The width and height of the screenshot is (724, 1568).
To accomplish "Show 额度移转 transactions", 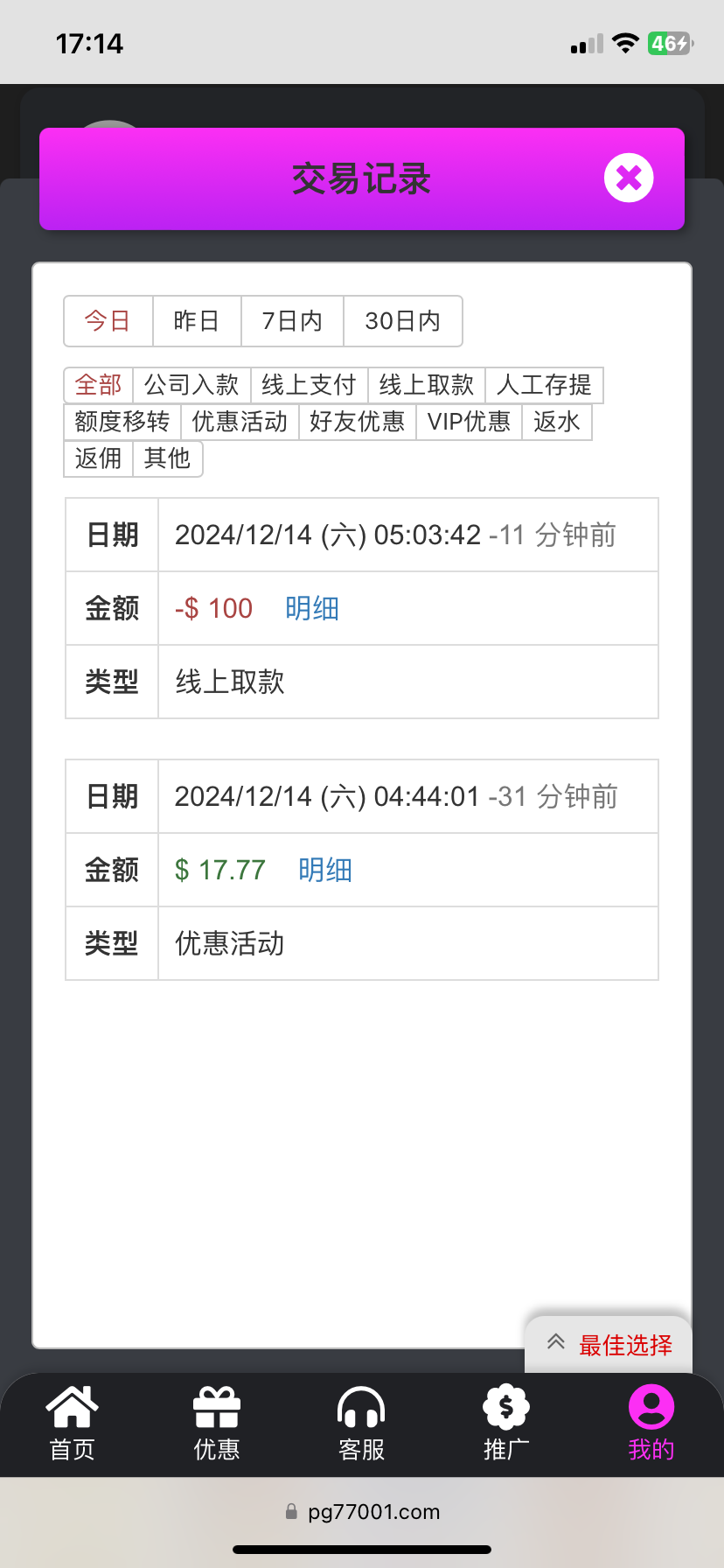I will tap(122, 422).
